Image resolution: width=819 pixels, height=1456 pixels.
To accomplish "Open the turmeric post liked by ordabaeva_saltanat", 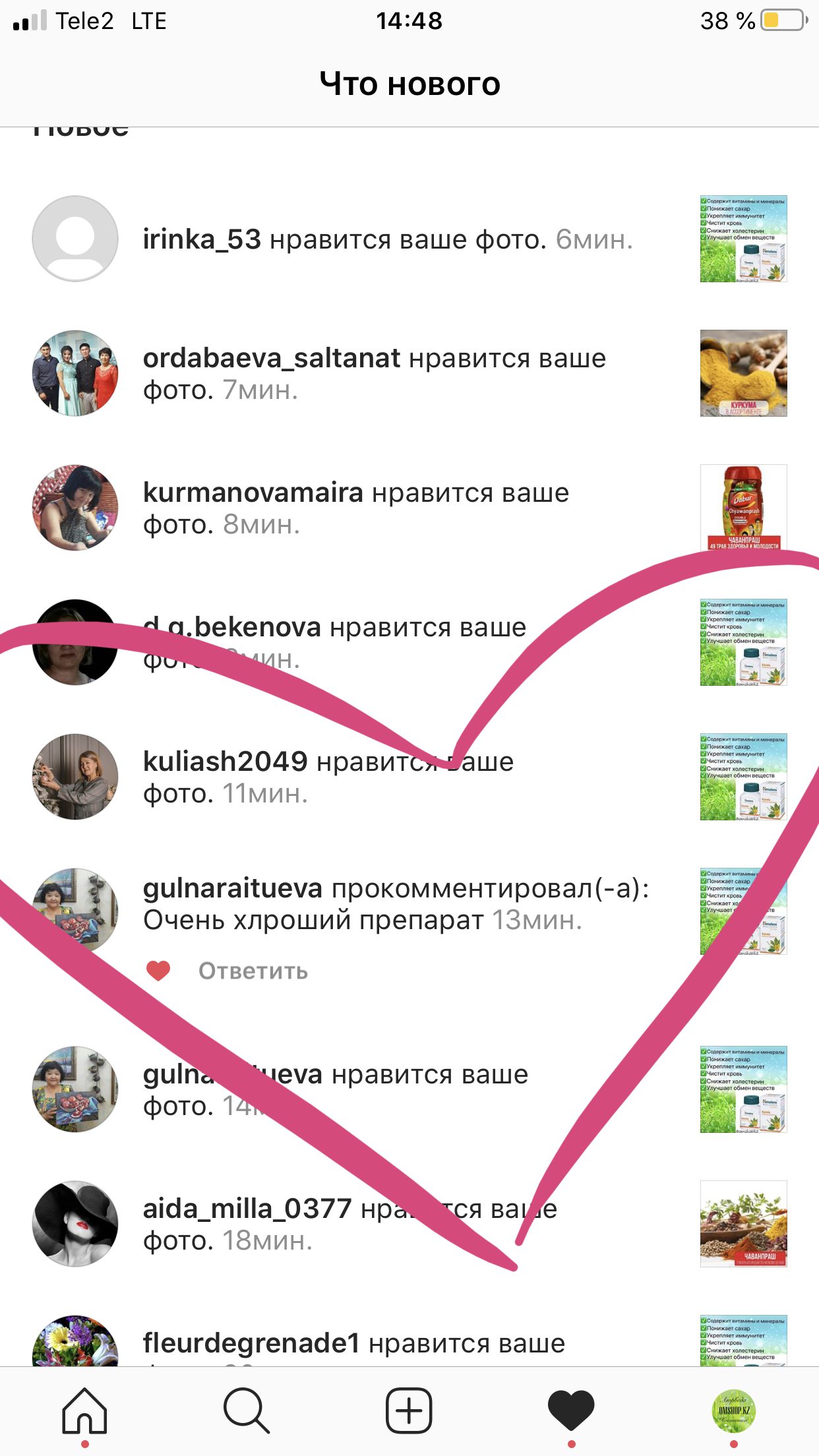I will click(x=743, y=373).
